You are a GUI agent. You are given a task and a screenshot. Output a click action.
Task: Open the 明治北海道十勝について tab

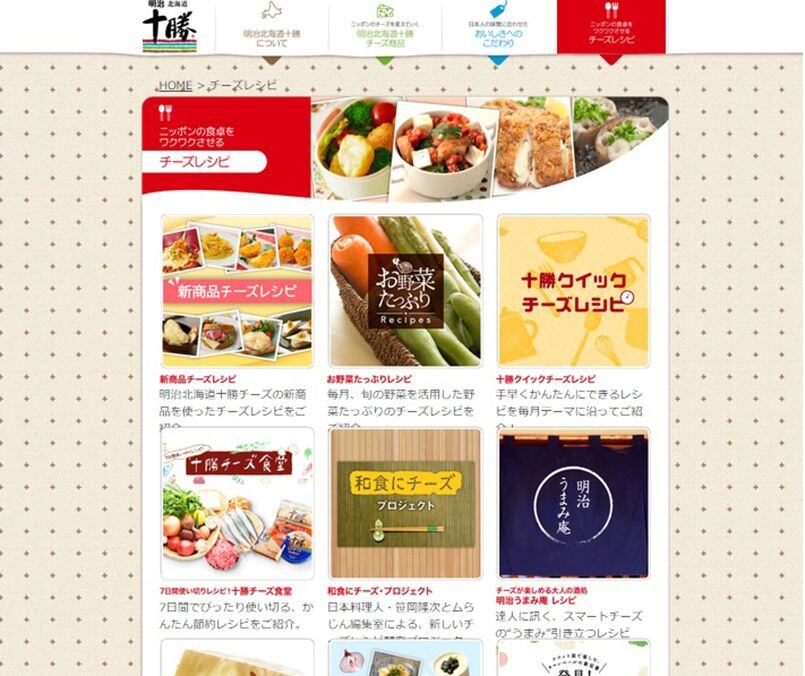pos(271,28)
